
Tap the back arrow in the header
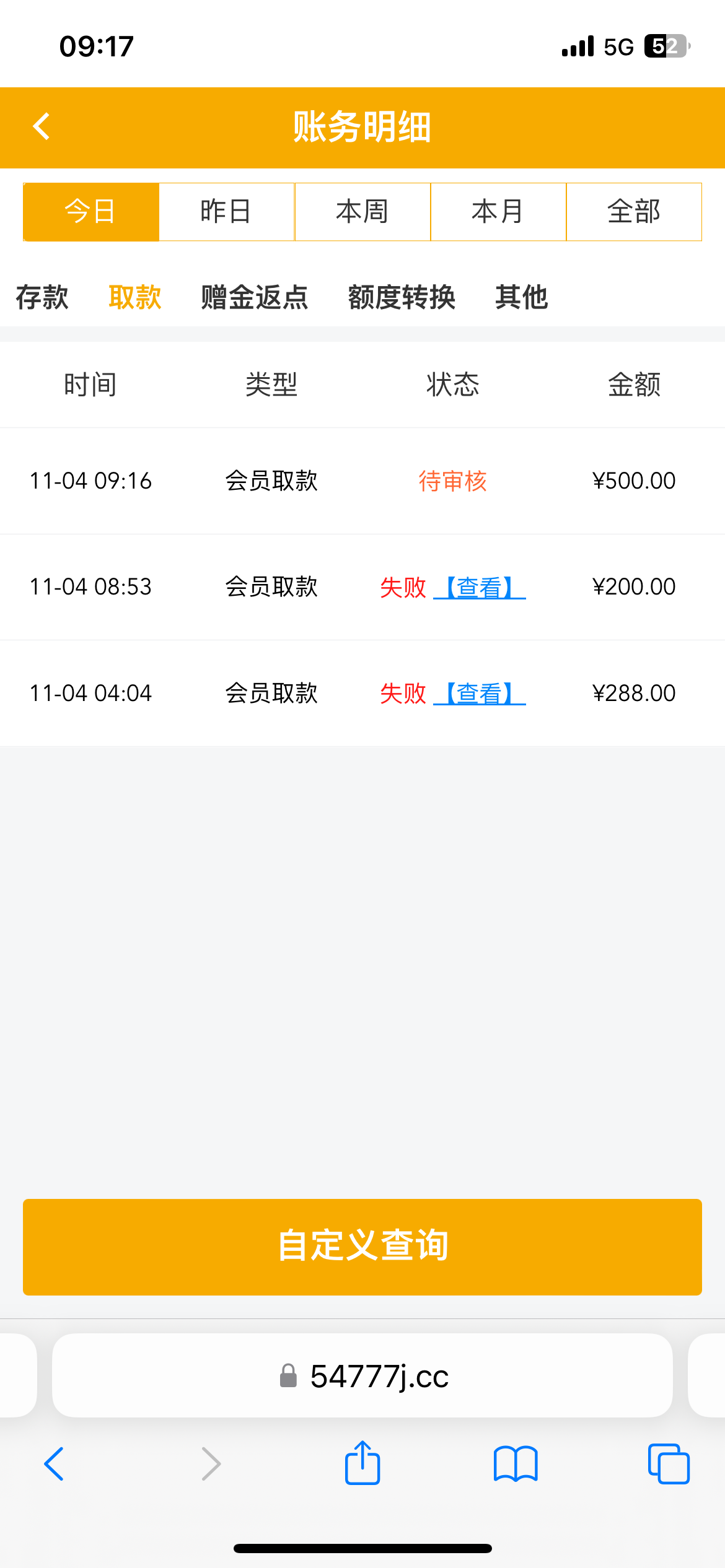click(42, 127)
